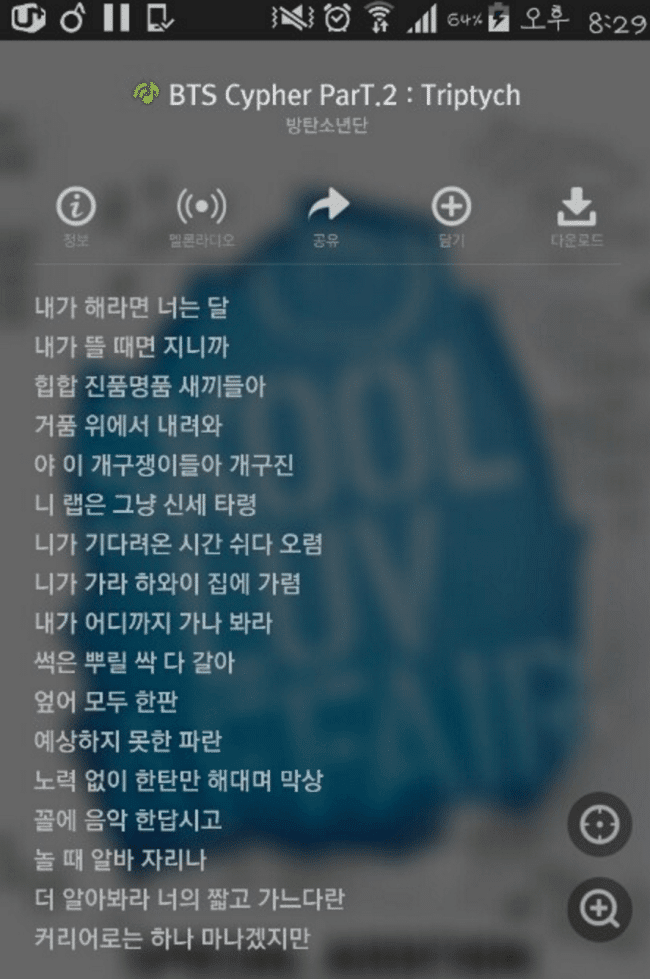Tap the crosshair lyrics sync button

599,824
